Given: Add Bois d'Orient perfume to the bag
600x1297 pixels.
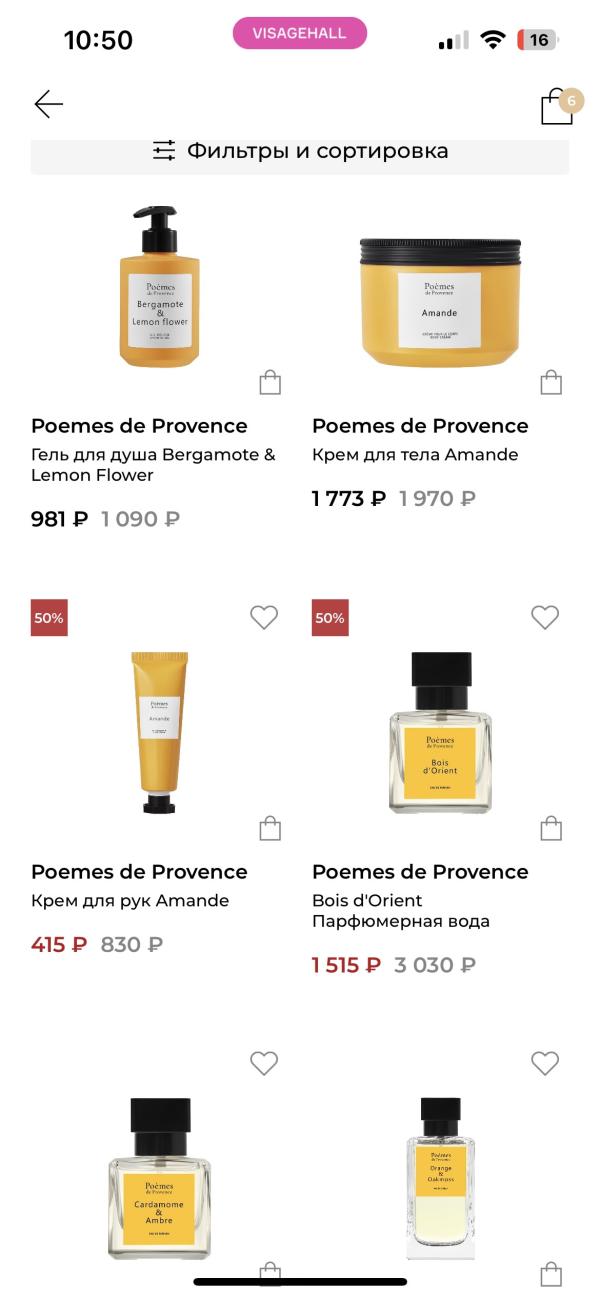Looking at the screenshot, I should [x=551, y=829].
